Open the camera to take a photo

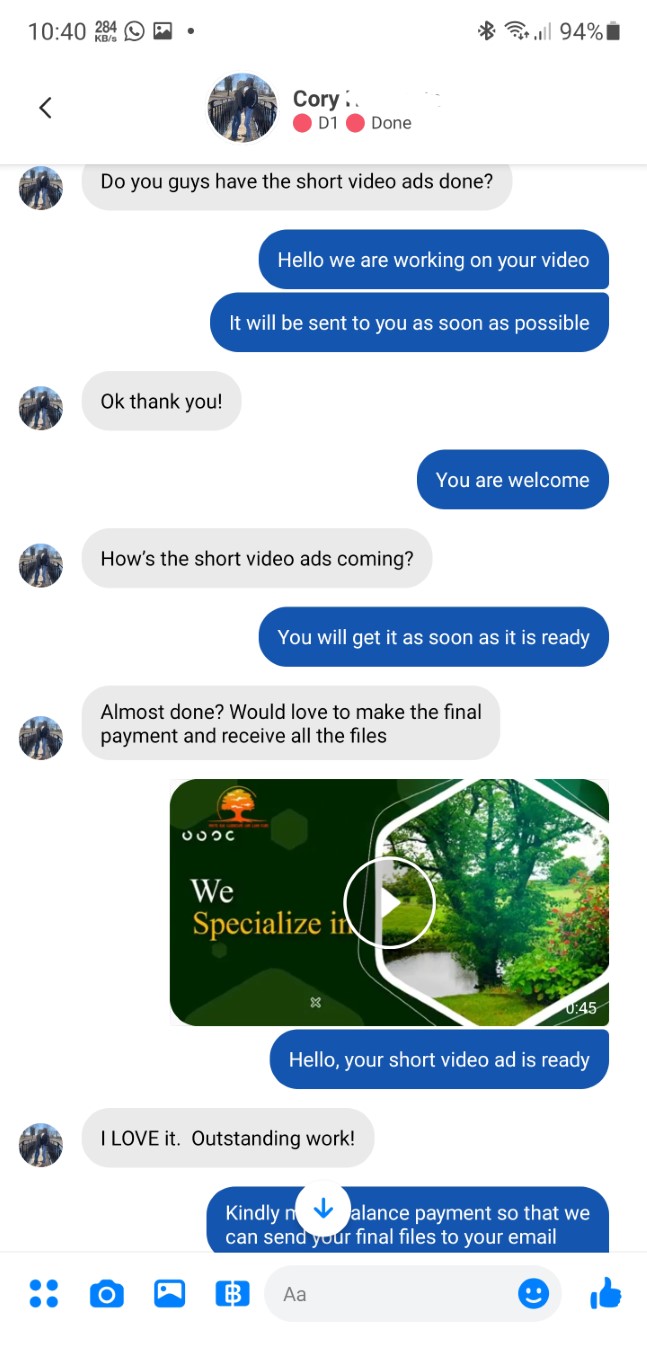tap(106, 1294)
